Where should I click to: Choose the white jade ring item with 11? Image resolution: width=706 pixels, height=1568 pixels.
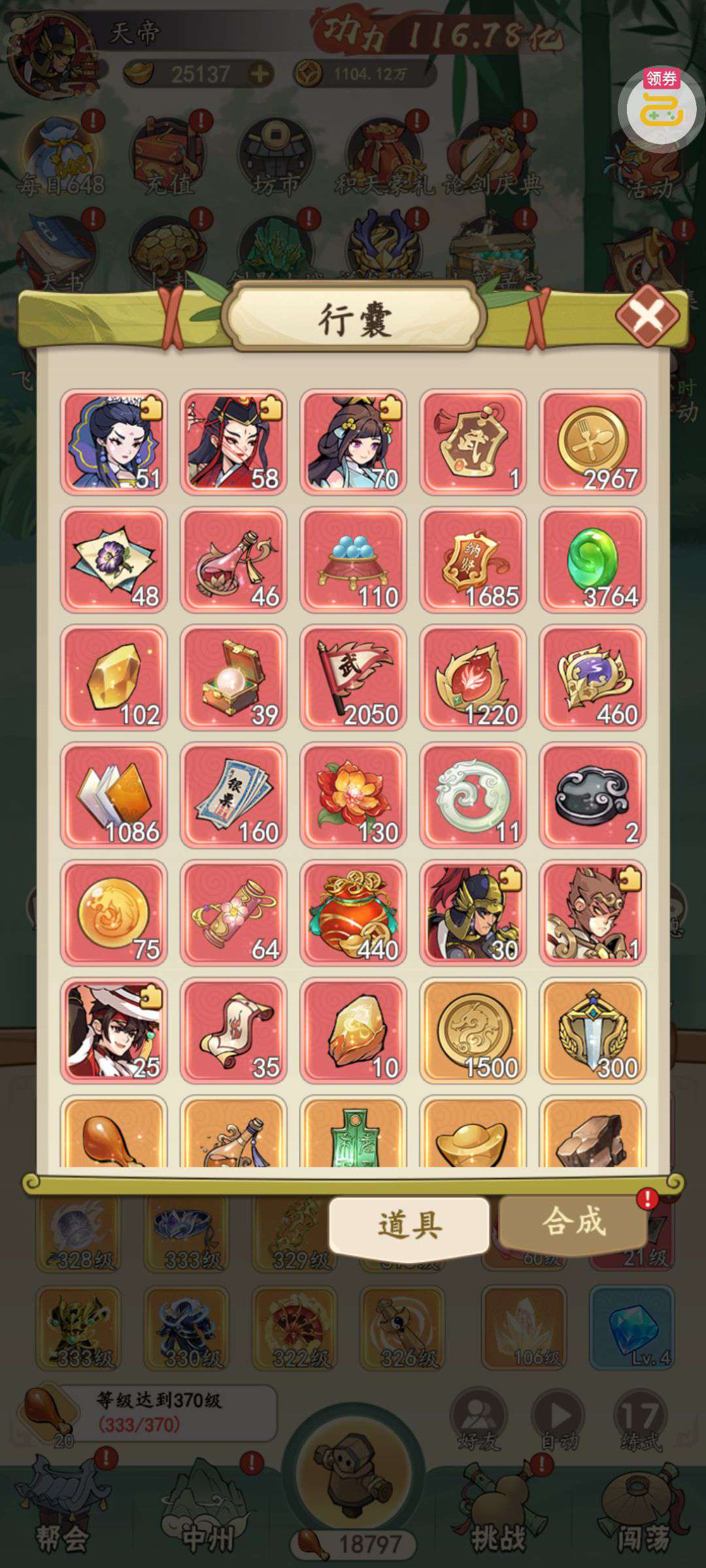473,795
